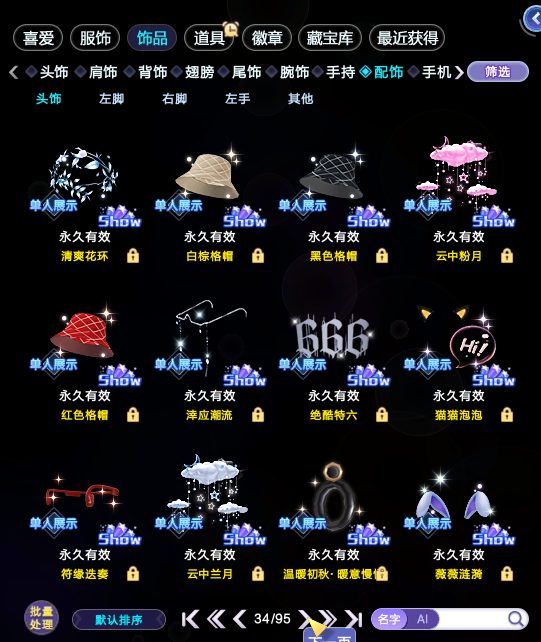Tap the 筛选 filter button
The width and height of the screenshot is (541, 642).
coord(498,72)
